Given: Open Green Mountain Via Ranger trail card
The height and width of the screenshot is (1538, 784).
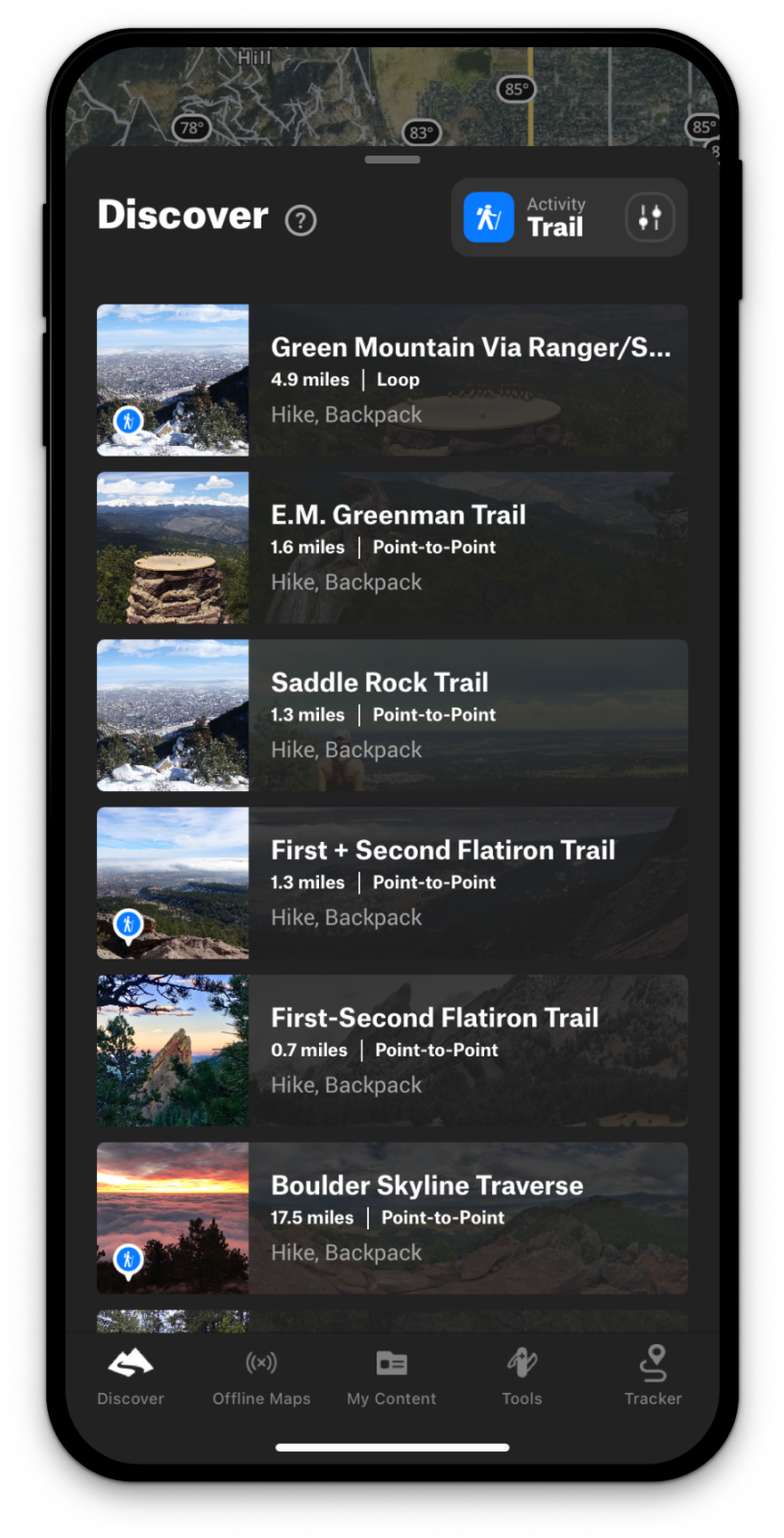Looking at the screenshot, I should click(x=392, y=380).
